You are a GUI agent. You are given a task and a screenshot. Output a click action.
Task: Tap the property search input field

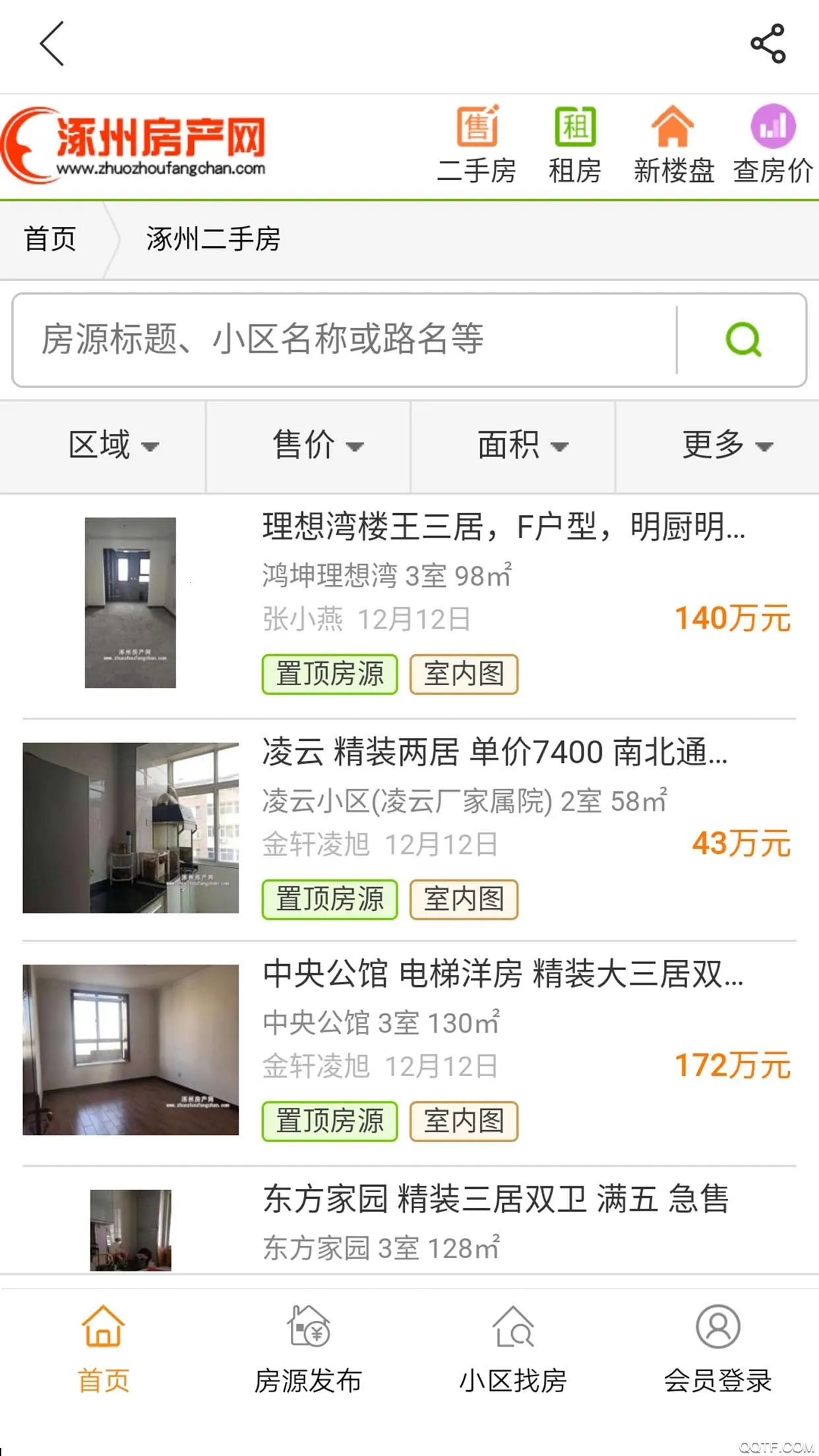click(x=343, y=340)
